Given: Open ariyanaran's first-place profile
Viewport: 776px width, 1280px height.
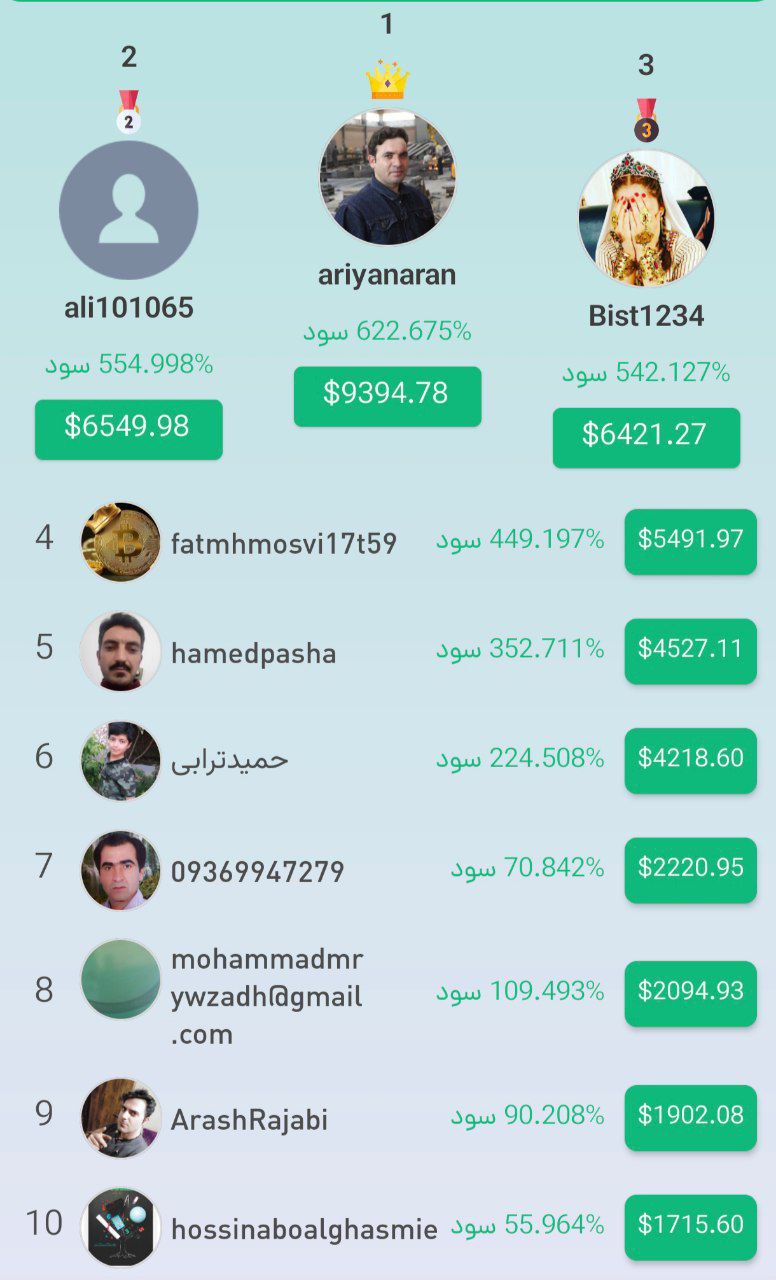Looking at the screenshot, I should (387, 178).
